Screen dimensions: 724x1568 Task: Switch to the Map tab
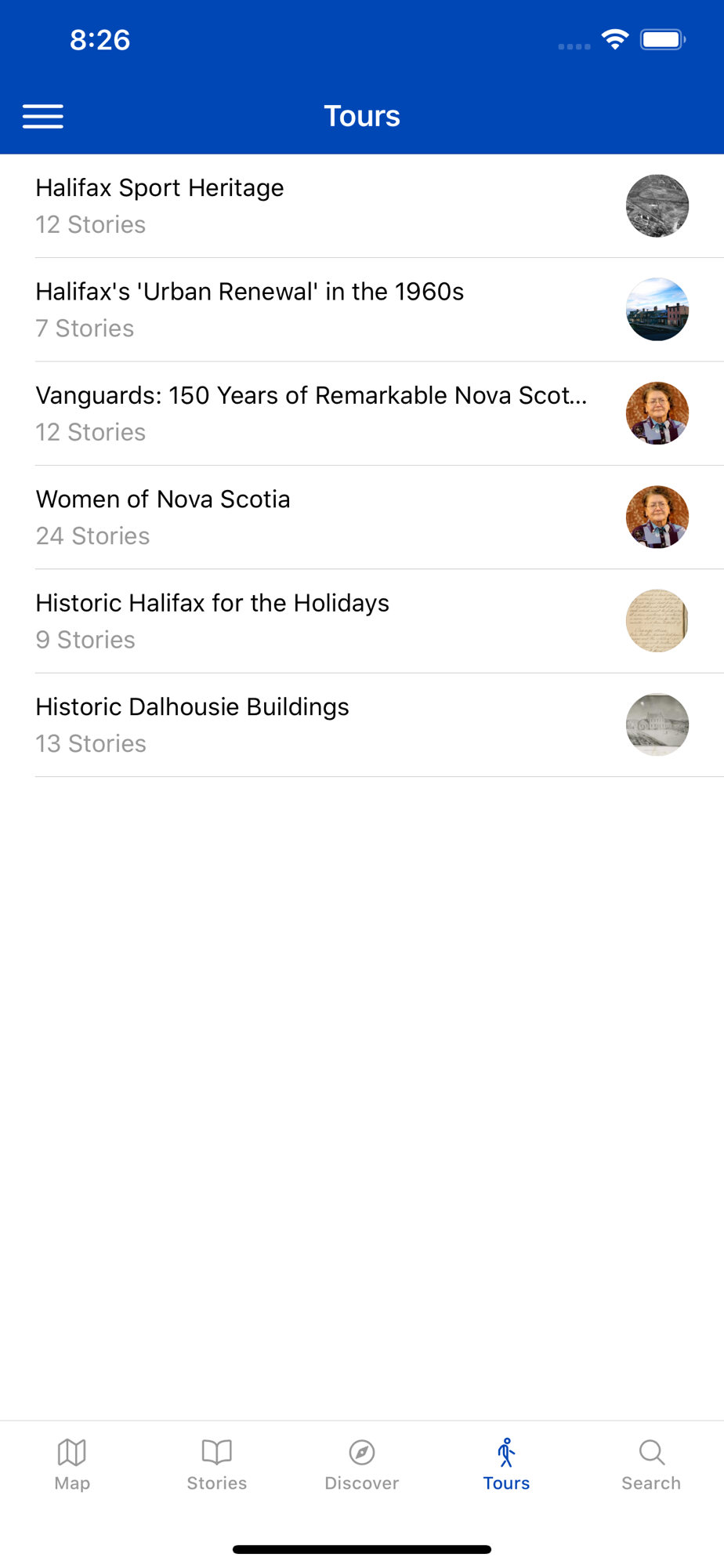point(72,1465)
